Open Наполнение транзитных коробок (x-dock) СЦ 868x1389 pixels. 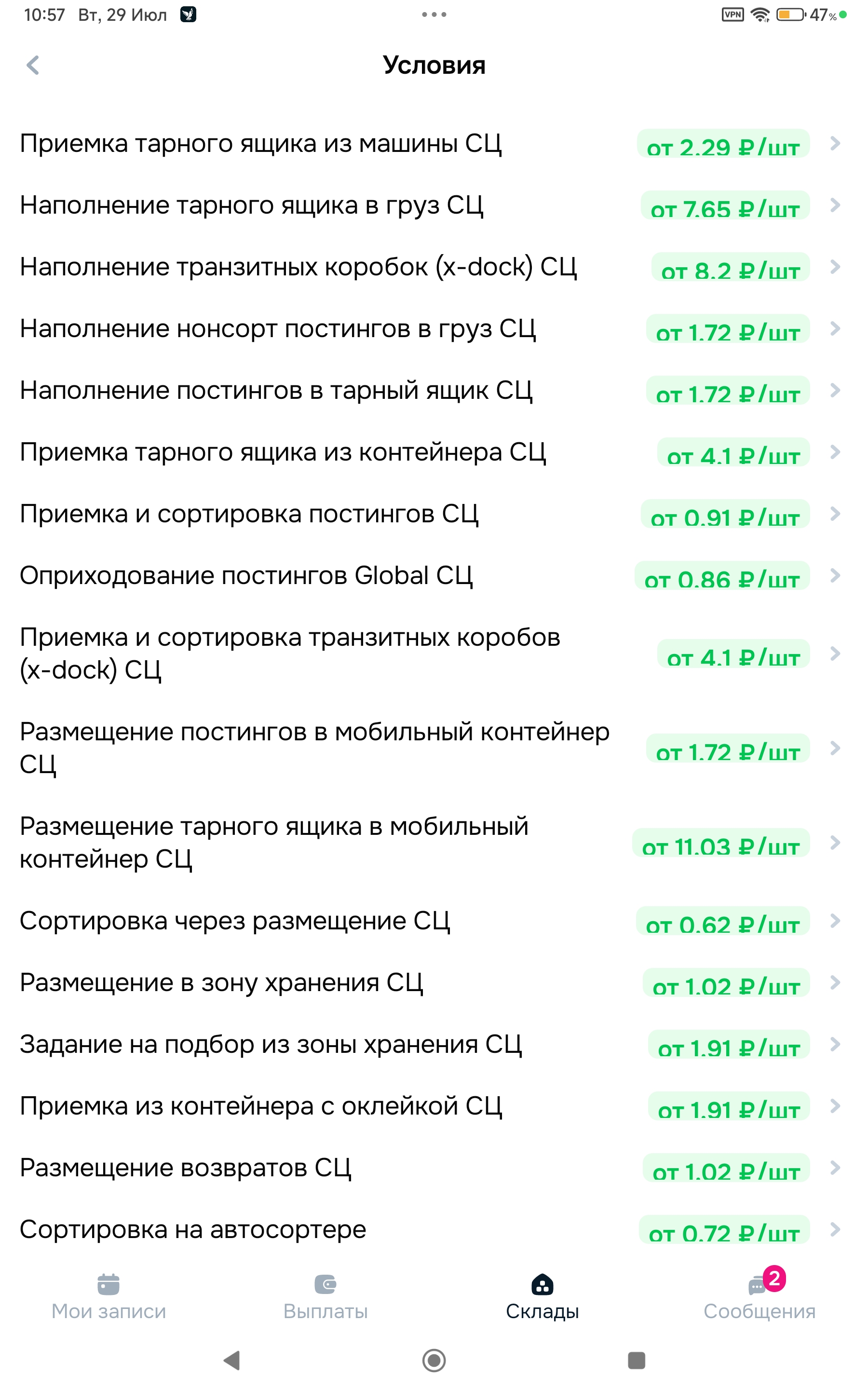(x=434, y=267)
